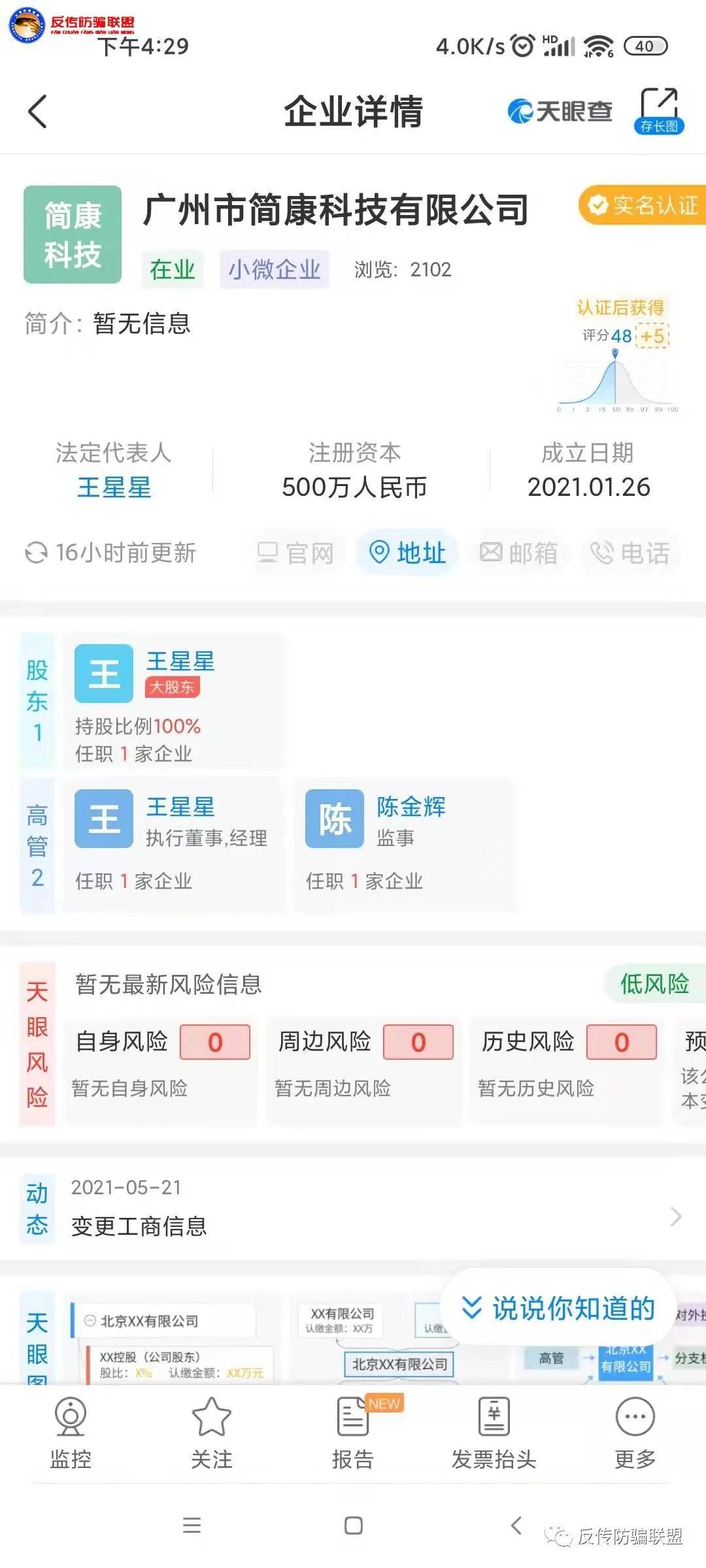Follow the company via 关注
The height and width of the screenshot is (1568, 706).
click(212, 1435)
